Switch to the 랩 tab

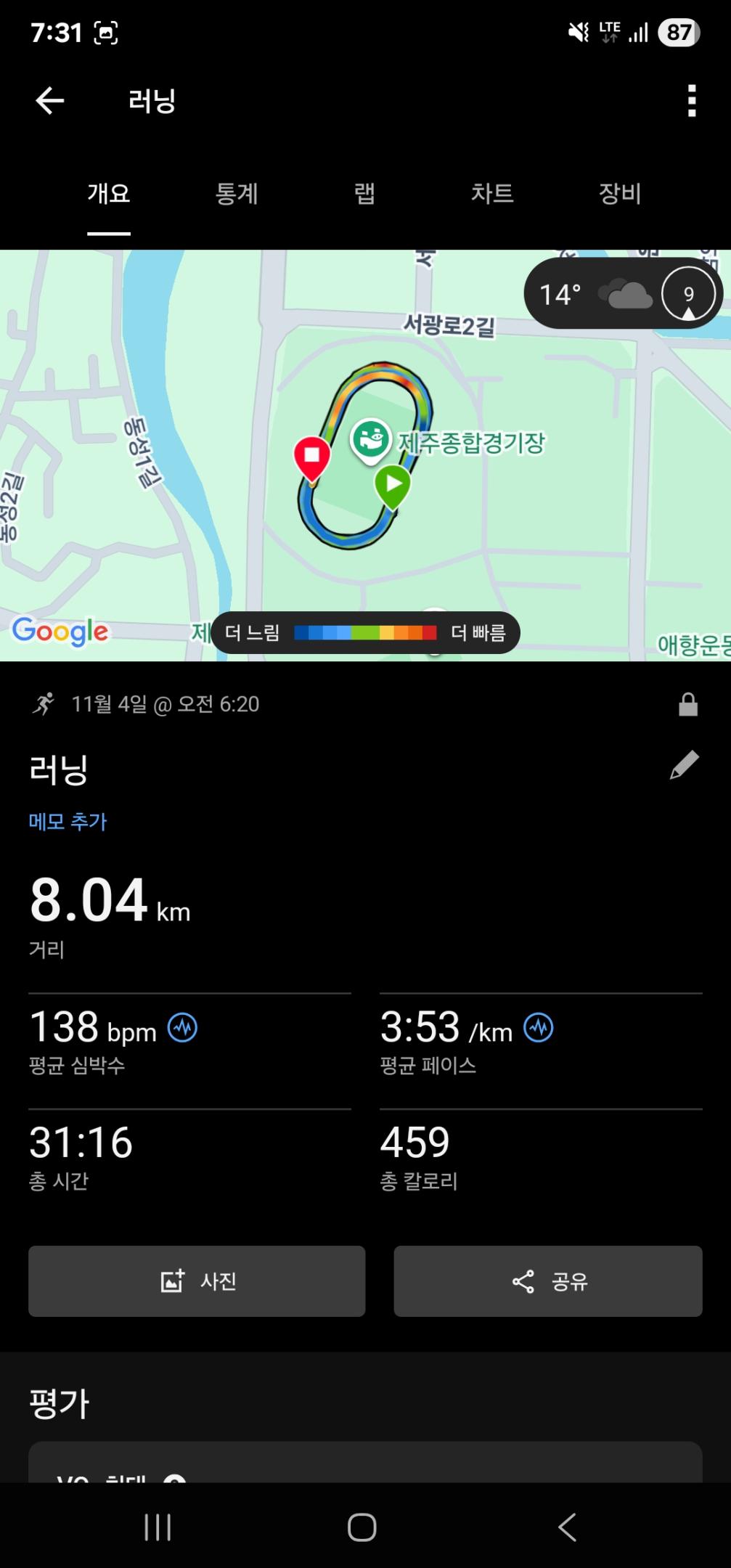coord(363,194)
